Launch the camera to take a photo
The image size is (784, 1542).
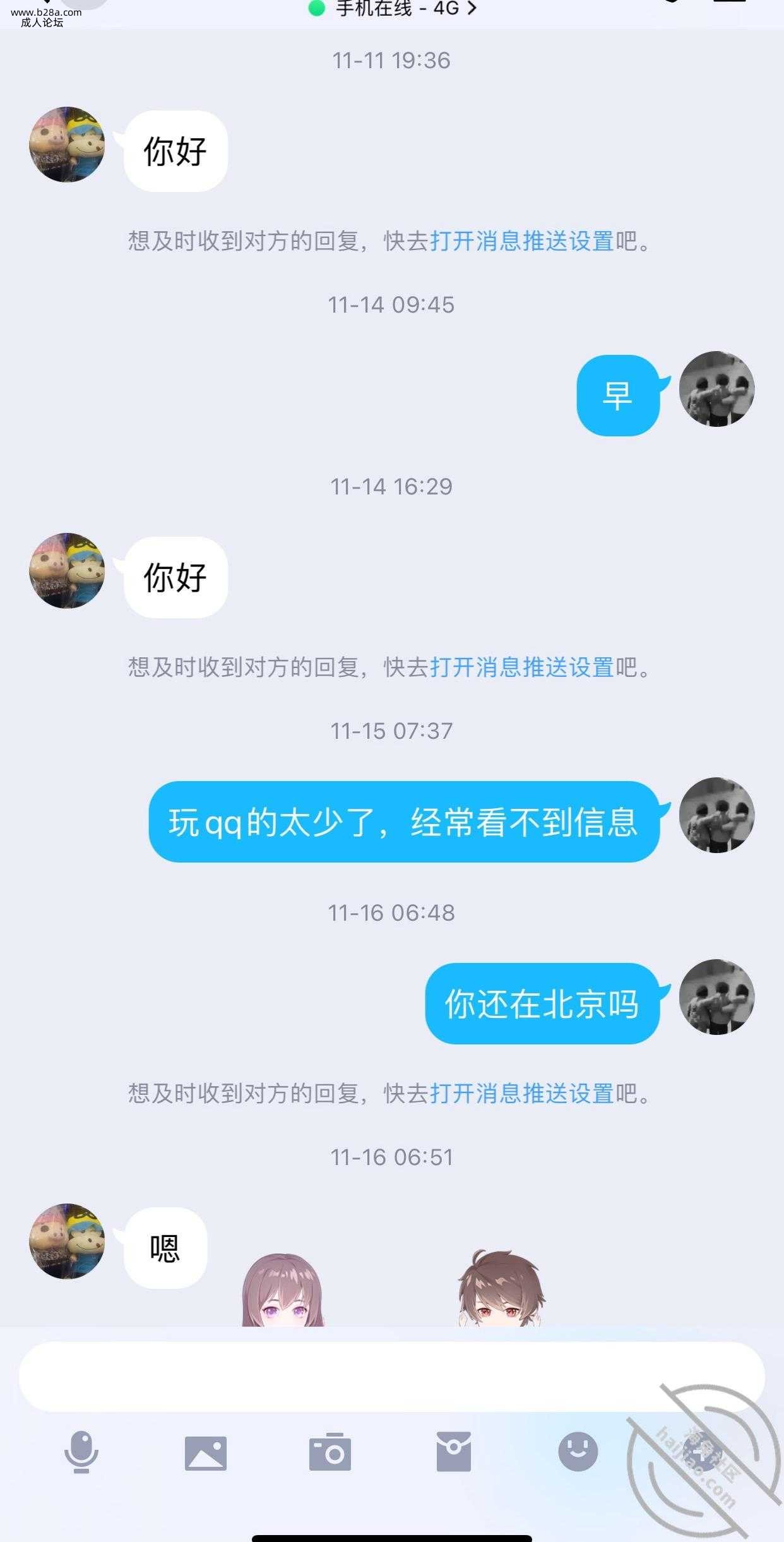click(330, 1452)
